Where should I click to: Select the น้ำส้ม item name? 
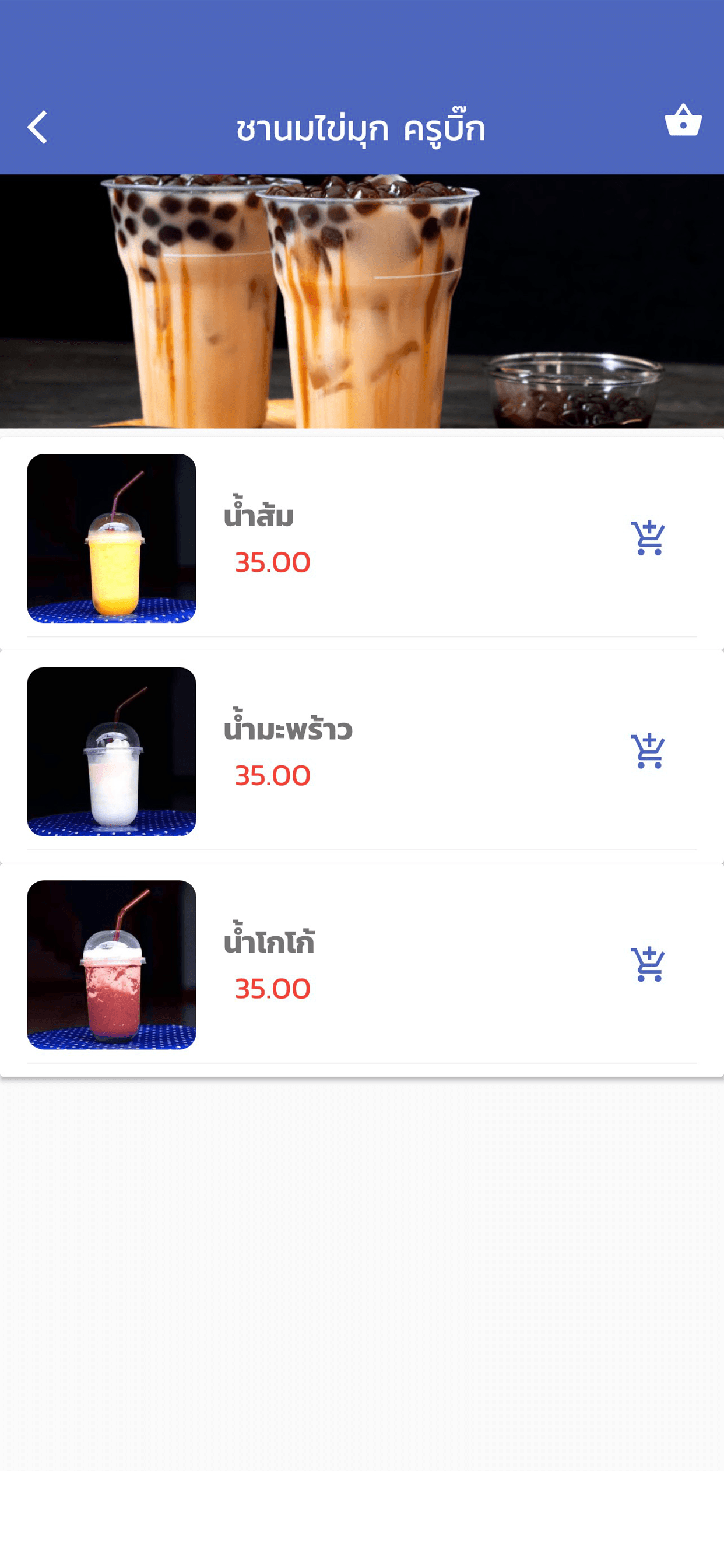point(257,517)
